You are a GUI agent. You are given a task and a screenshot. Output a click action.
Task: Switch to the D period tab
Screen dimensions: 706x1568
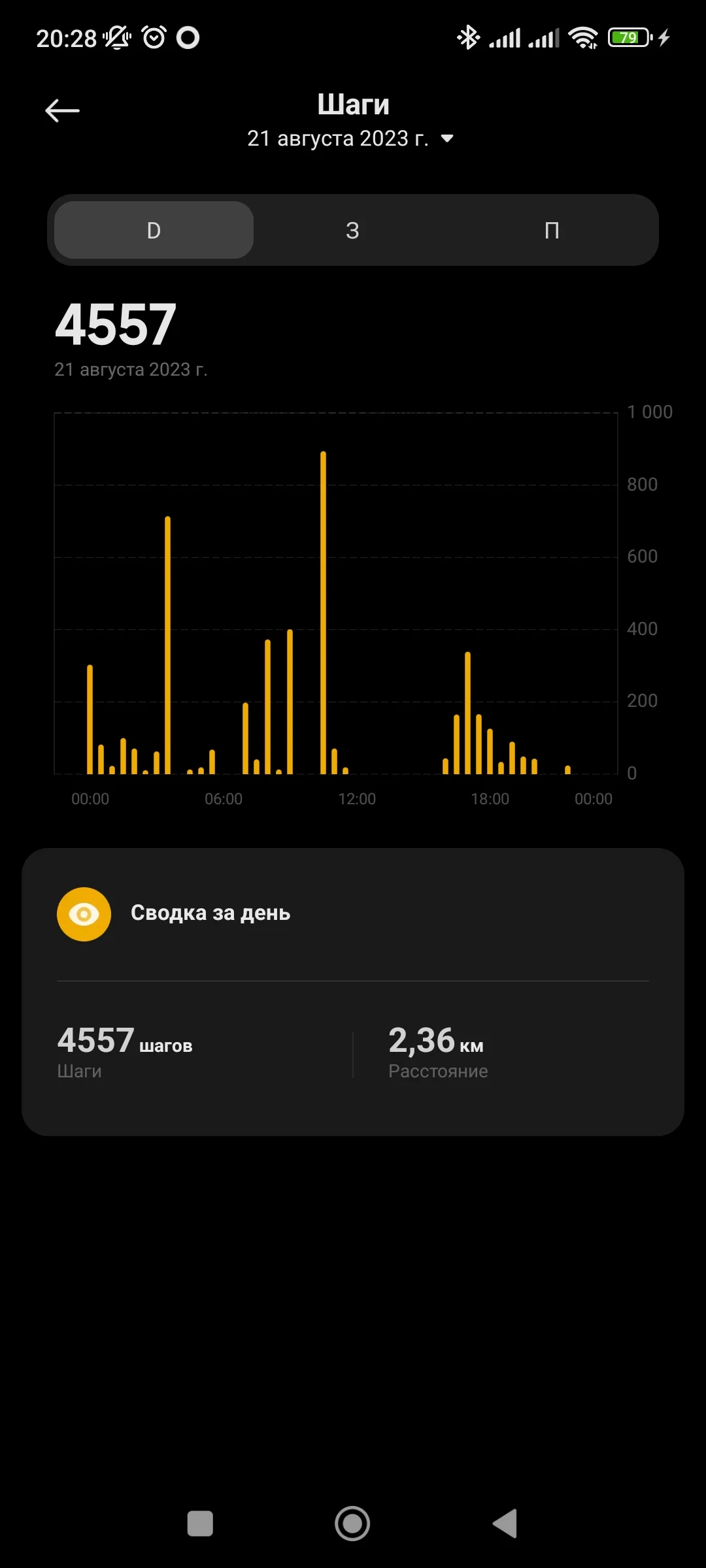coord(153,230)
